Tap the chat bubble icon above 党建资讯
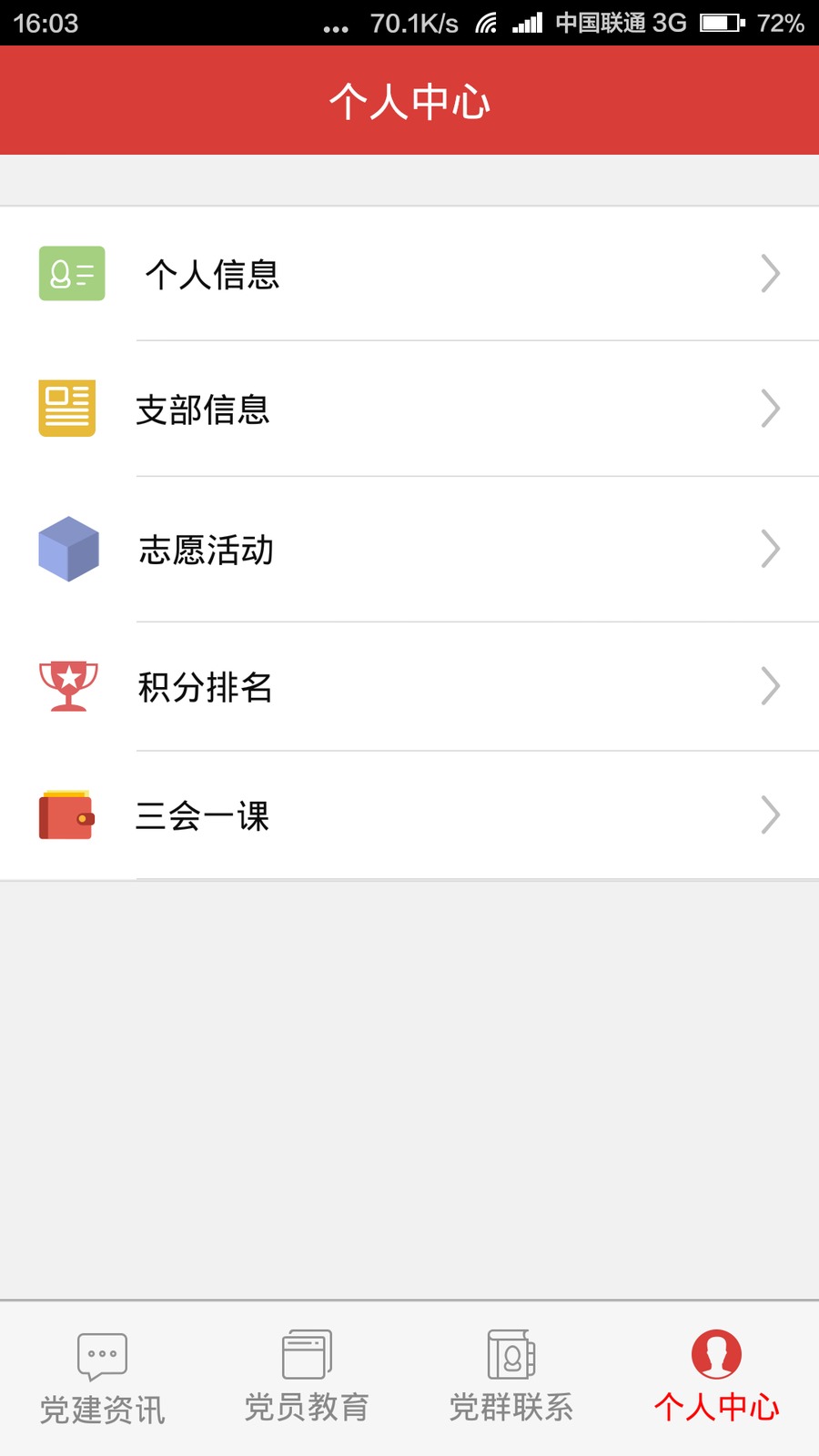The image size is (819, 1456). tap(100, 1355)
